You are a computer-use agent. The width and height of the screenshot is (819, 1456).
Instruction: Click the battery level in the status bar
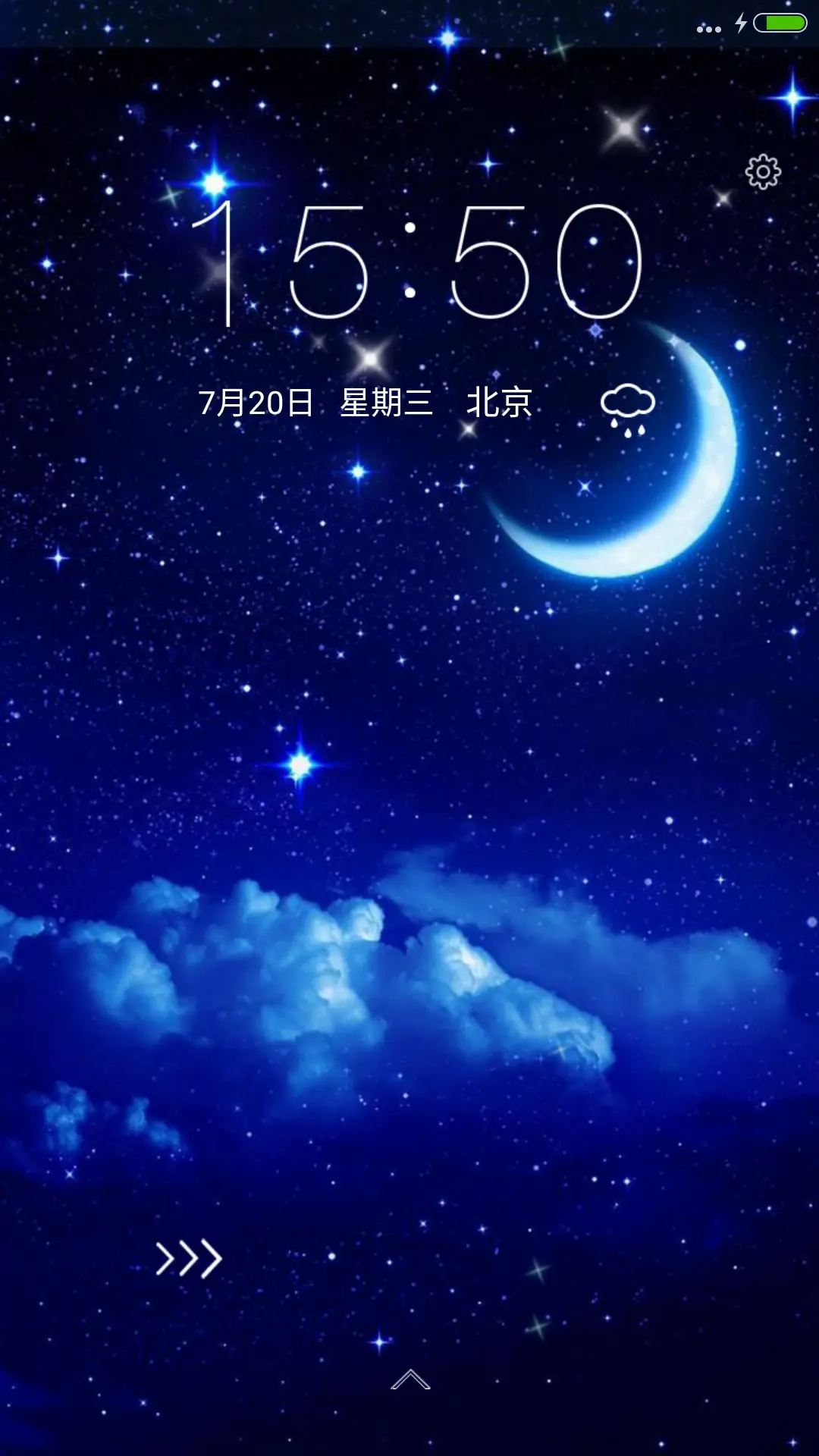(x=781, y=23)
